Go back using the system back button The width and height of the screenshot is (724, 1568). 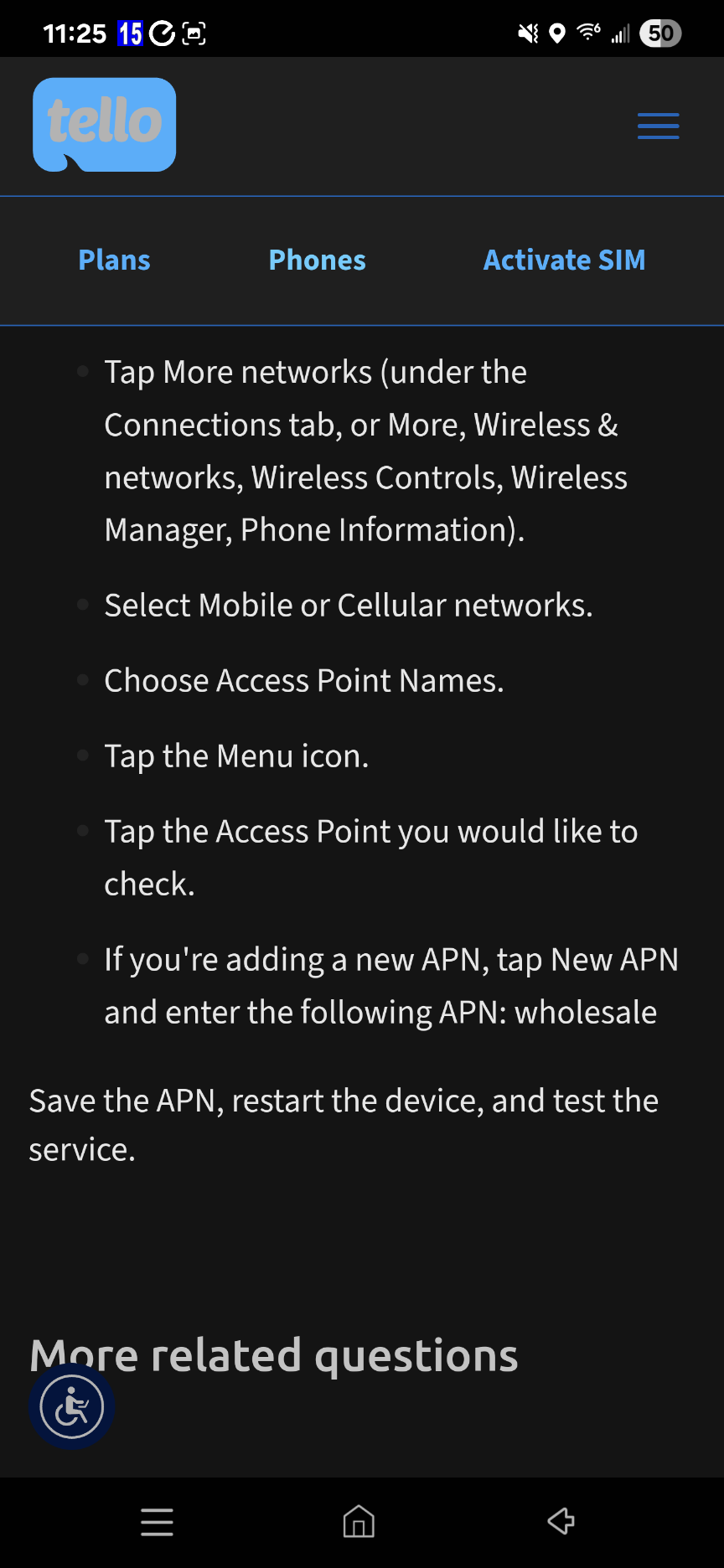561,1520
